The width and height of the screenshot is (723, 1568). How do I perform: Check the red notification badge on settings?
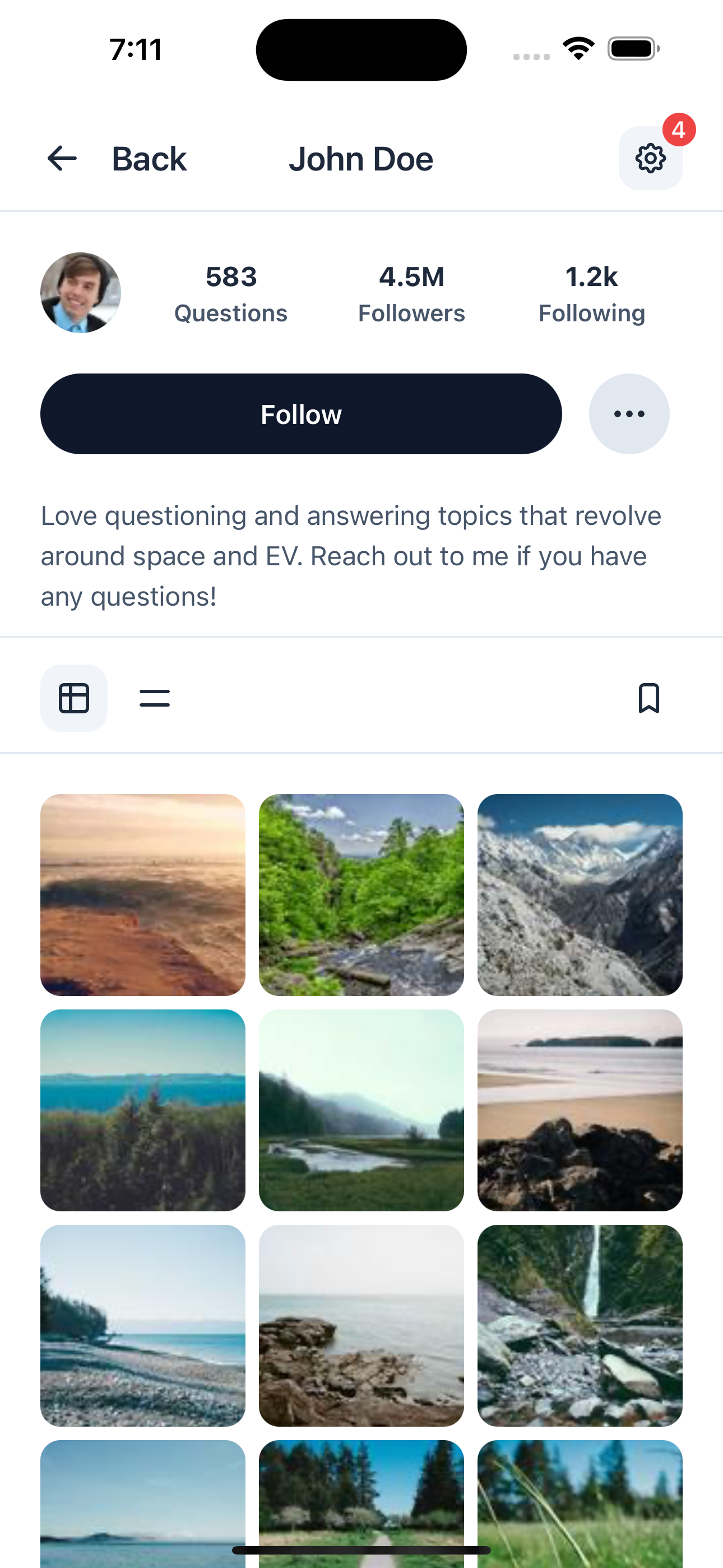coord(678,128)
